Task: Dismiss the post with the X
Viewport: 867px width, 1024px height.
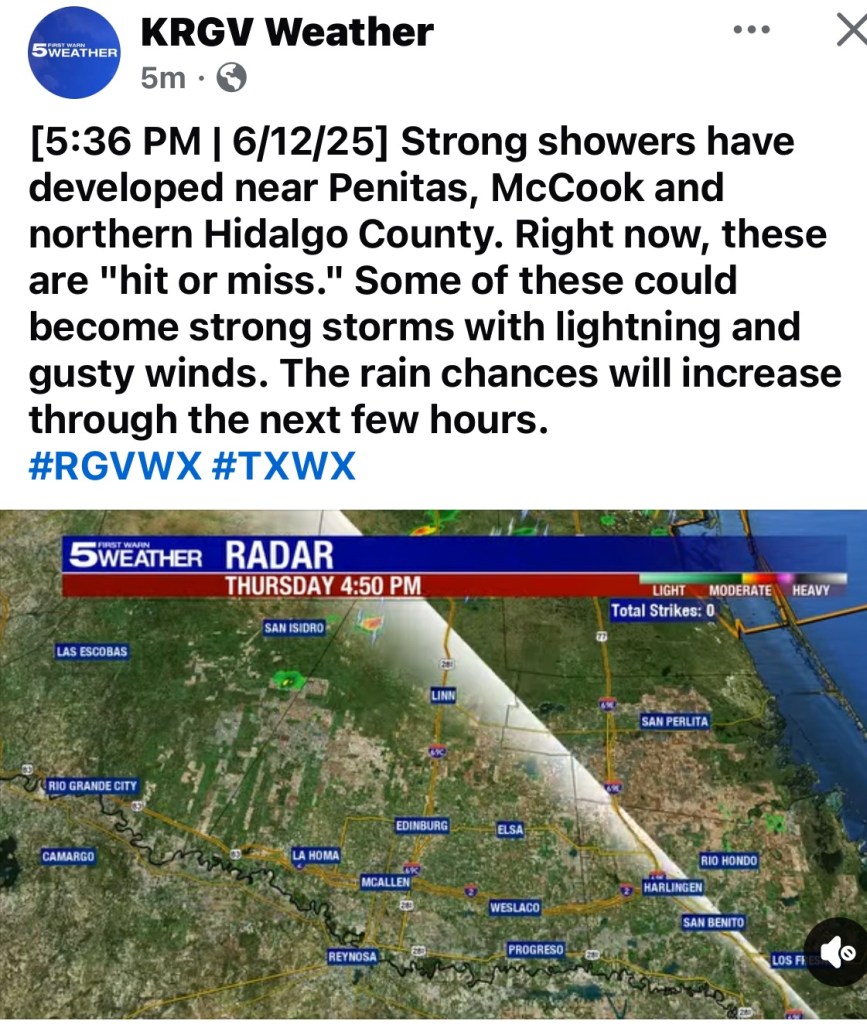Action: tap(850, 30)
